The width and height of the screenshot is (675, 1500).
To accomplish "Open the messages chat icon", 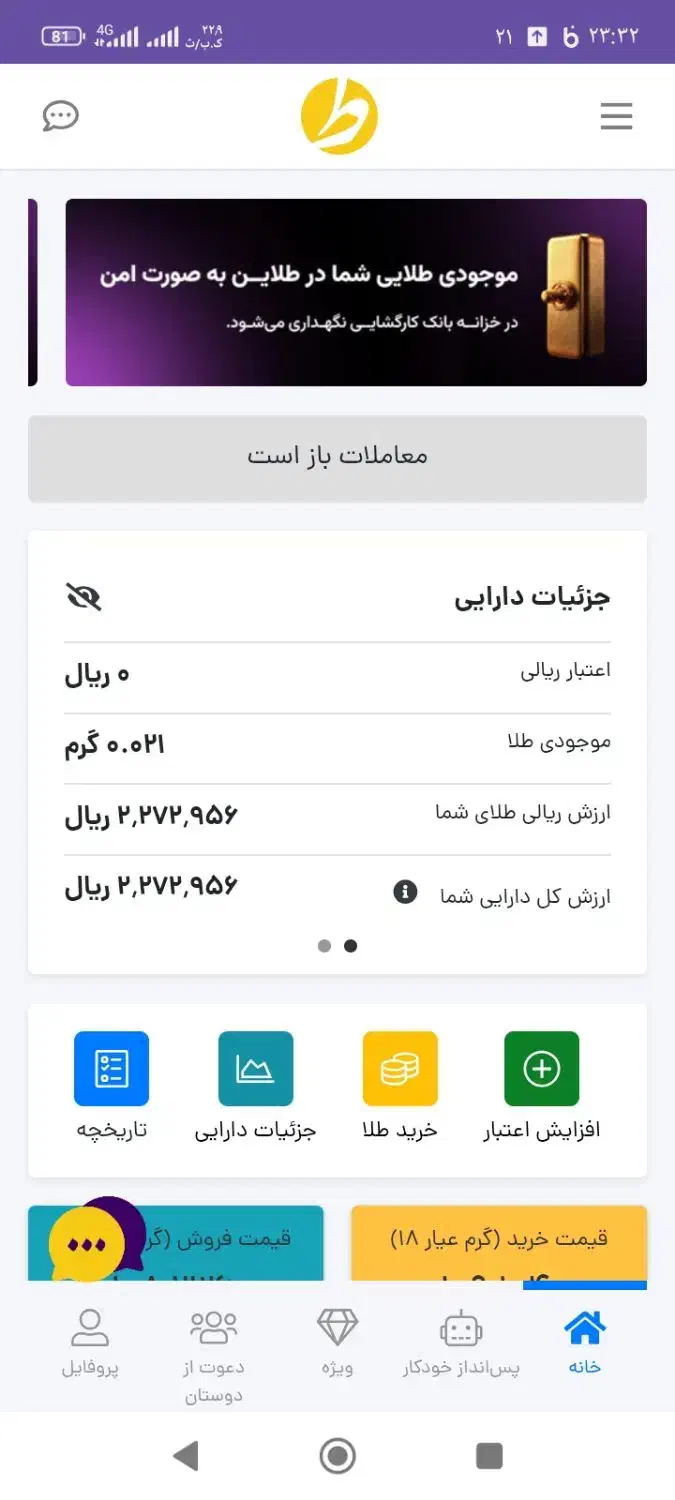I will pos(60,116).
